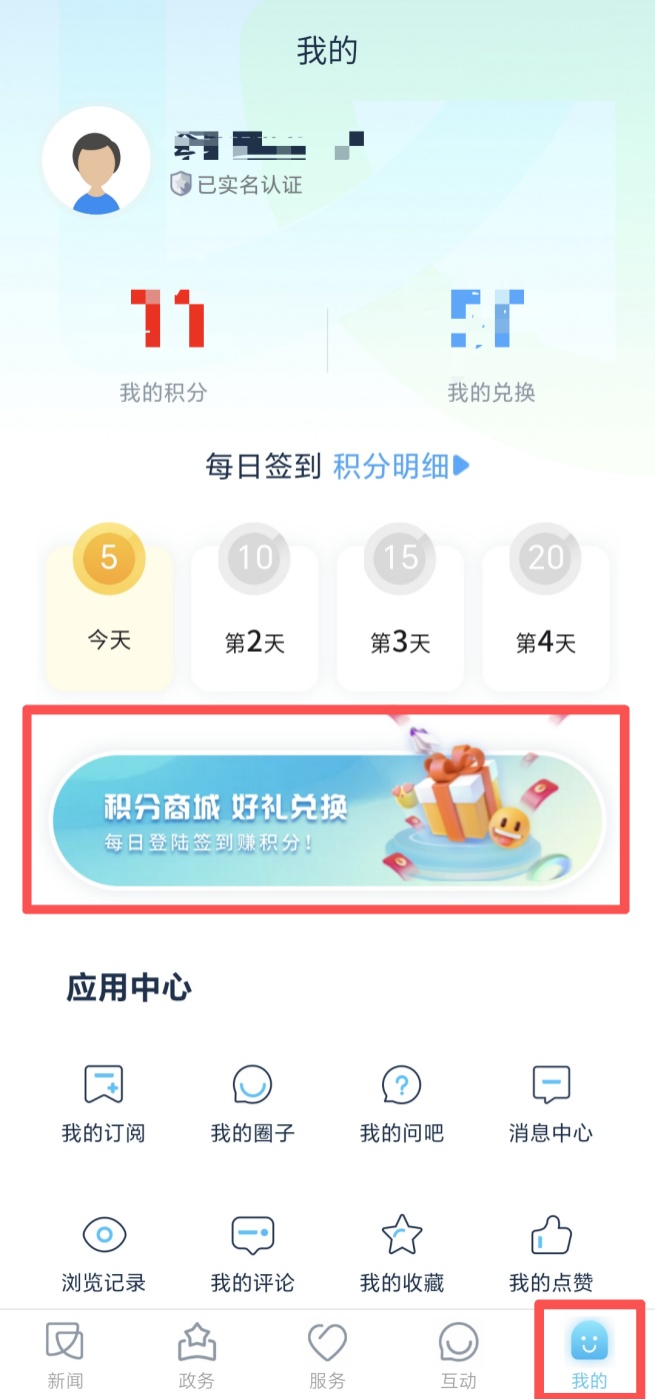Open 我的订阅
The image size is (655, 1400).
coord(103,1104)
